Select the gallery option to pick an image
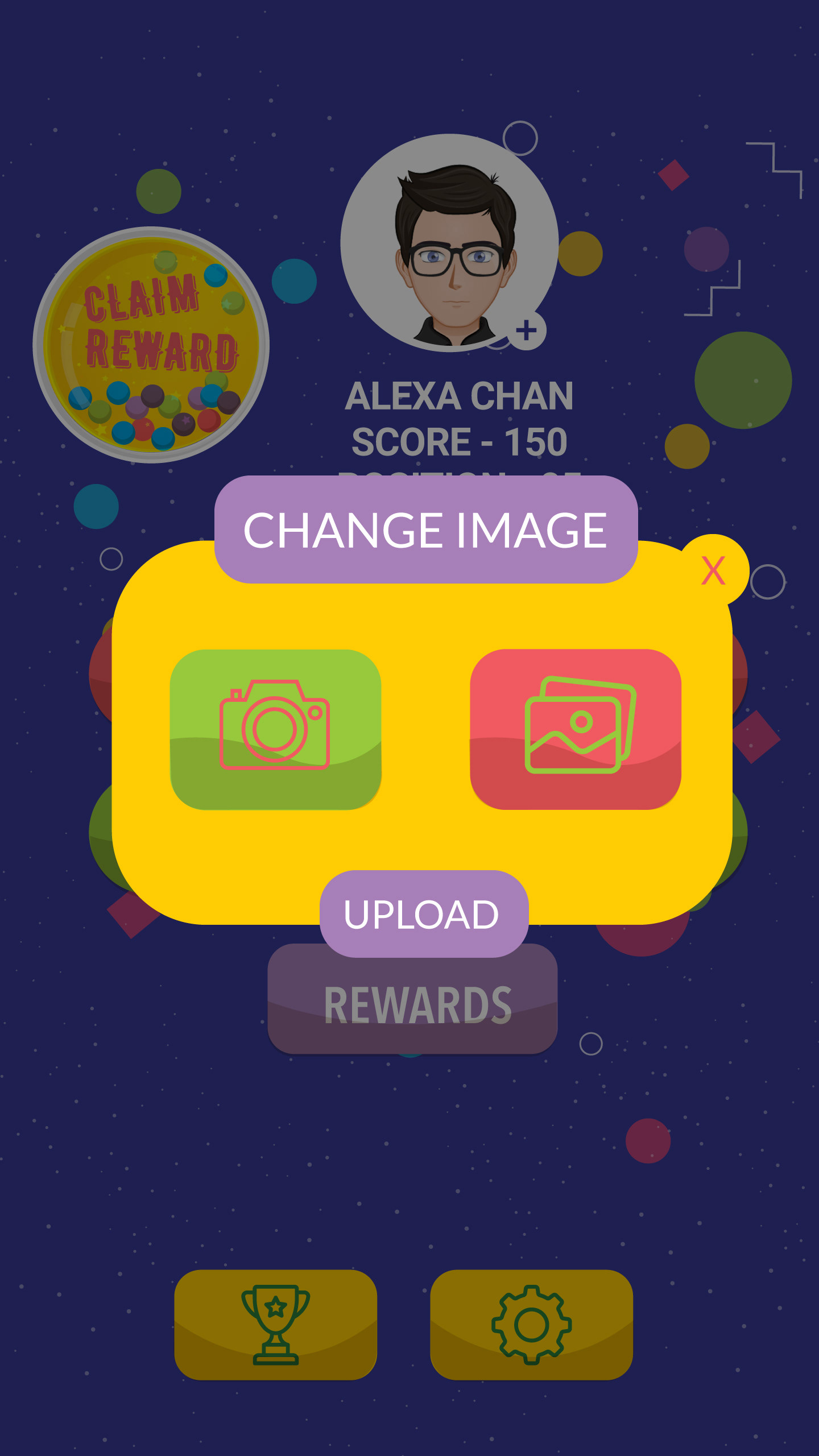The width and height of the screenshot is (819, 1456). [x=575, y=729]
